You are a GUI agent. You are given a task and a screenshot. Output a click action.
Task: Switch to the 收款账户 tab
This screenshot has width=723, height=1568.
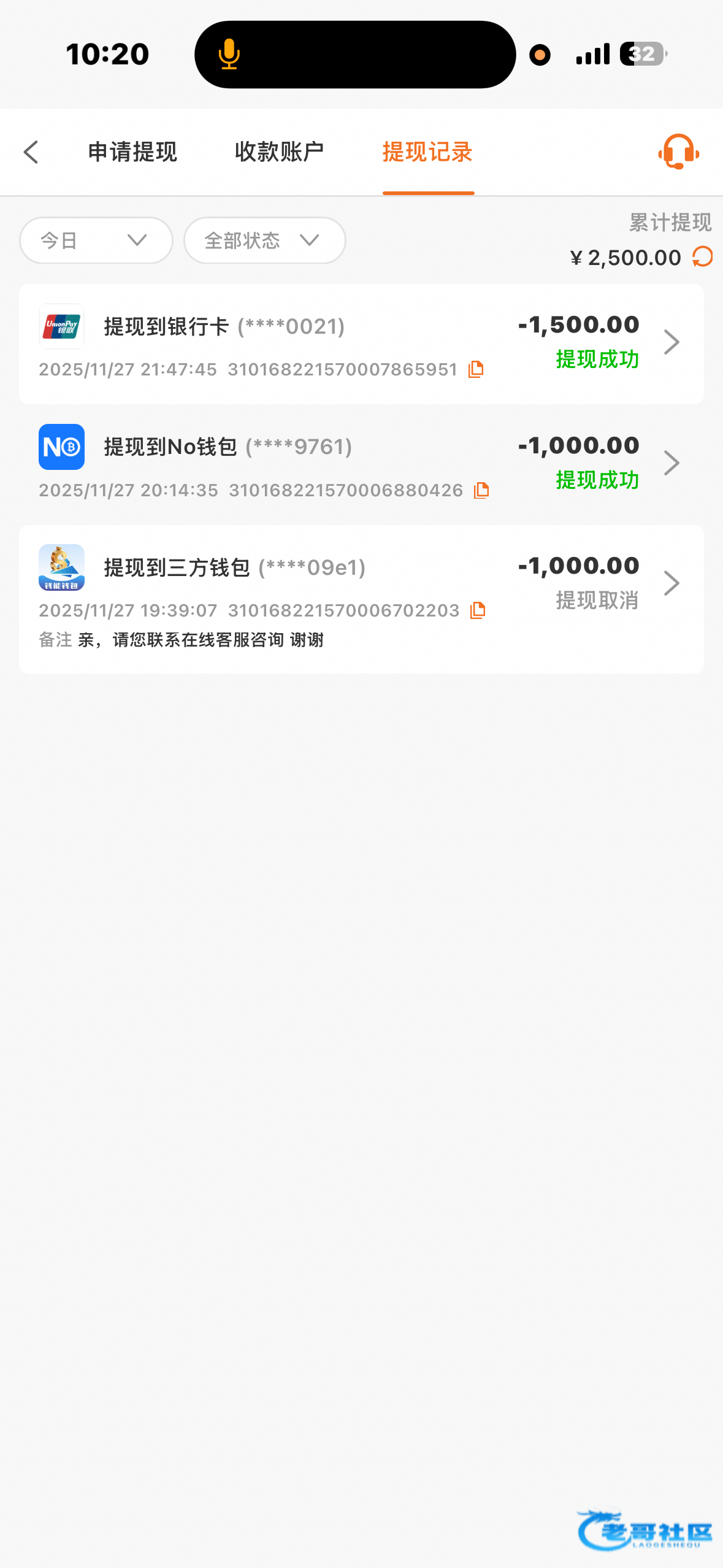click(280, 152)
